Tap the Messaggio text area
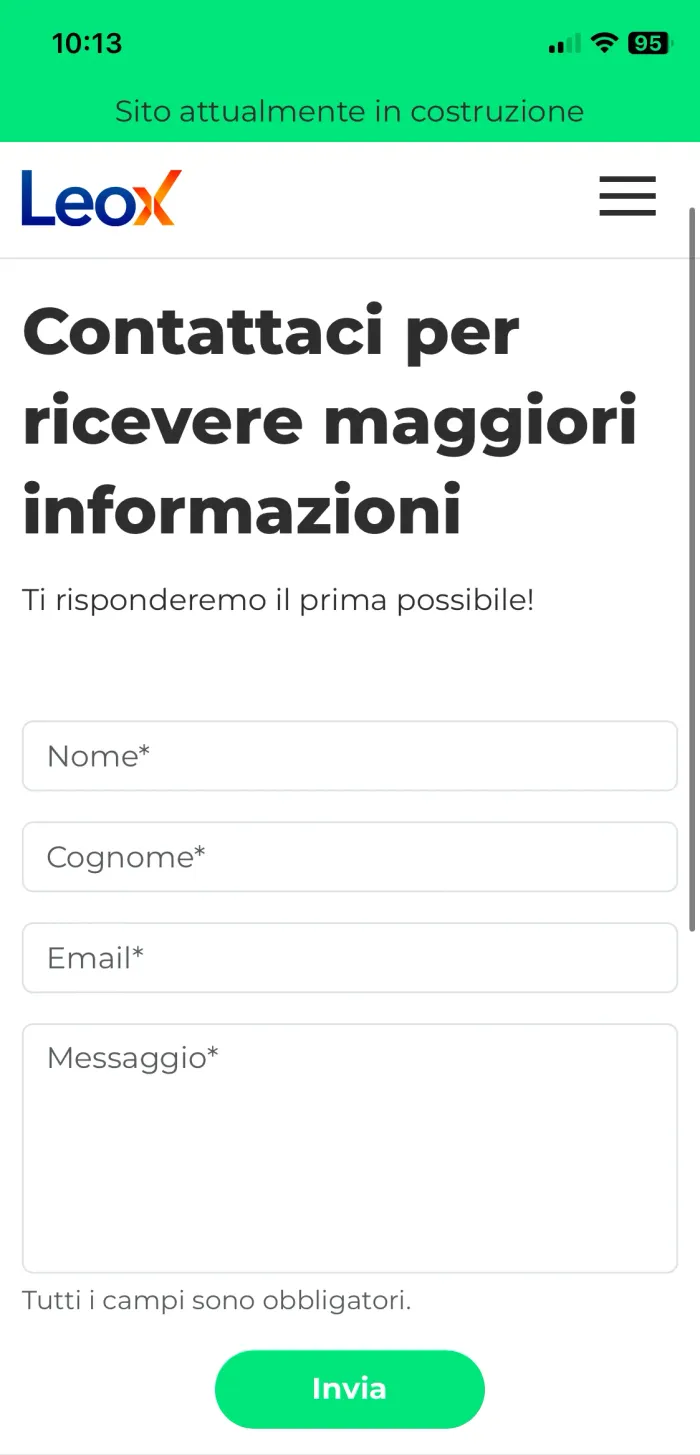This screenshot has height=1455, width=700. (x=349, y=1147)
